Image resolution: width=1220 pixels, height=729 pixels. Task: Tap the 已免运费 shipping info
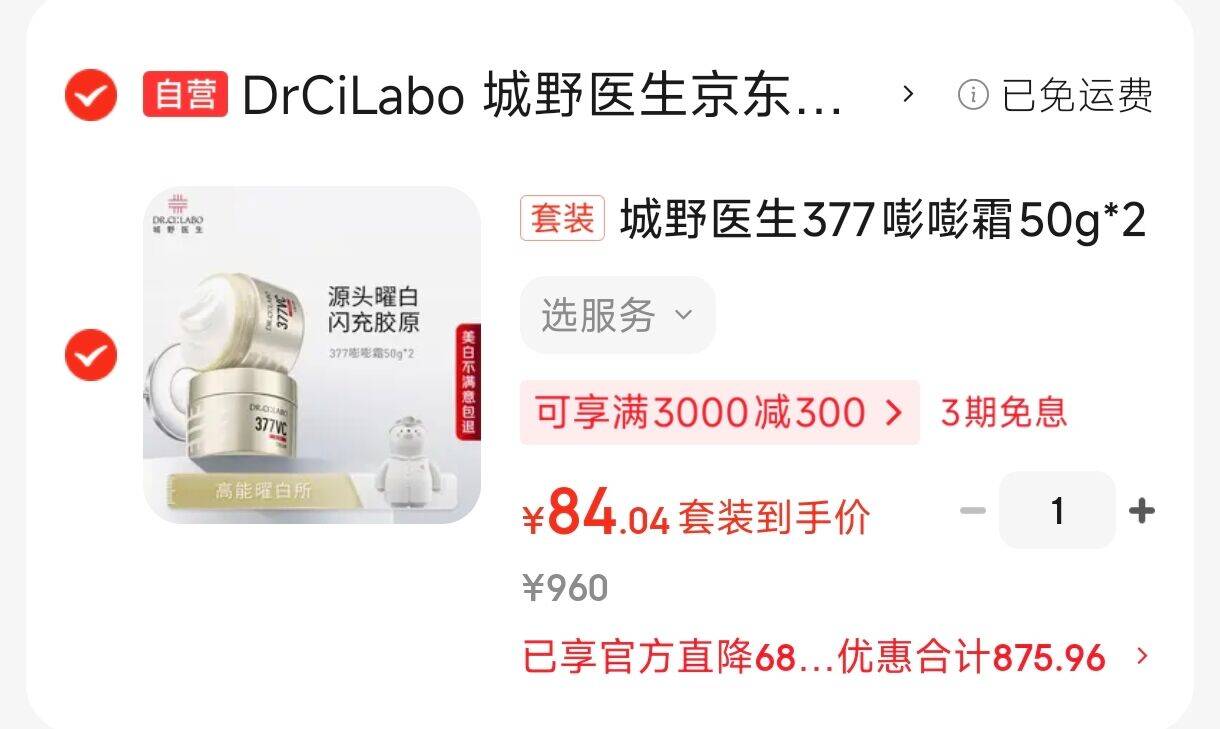pyautogui.click(x=1056, y=95)
